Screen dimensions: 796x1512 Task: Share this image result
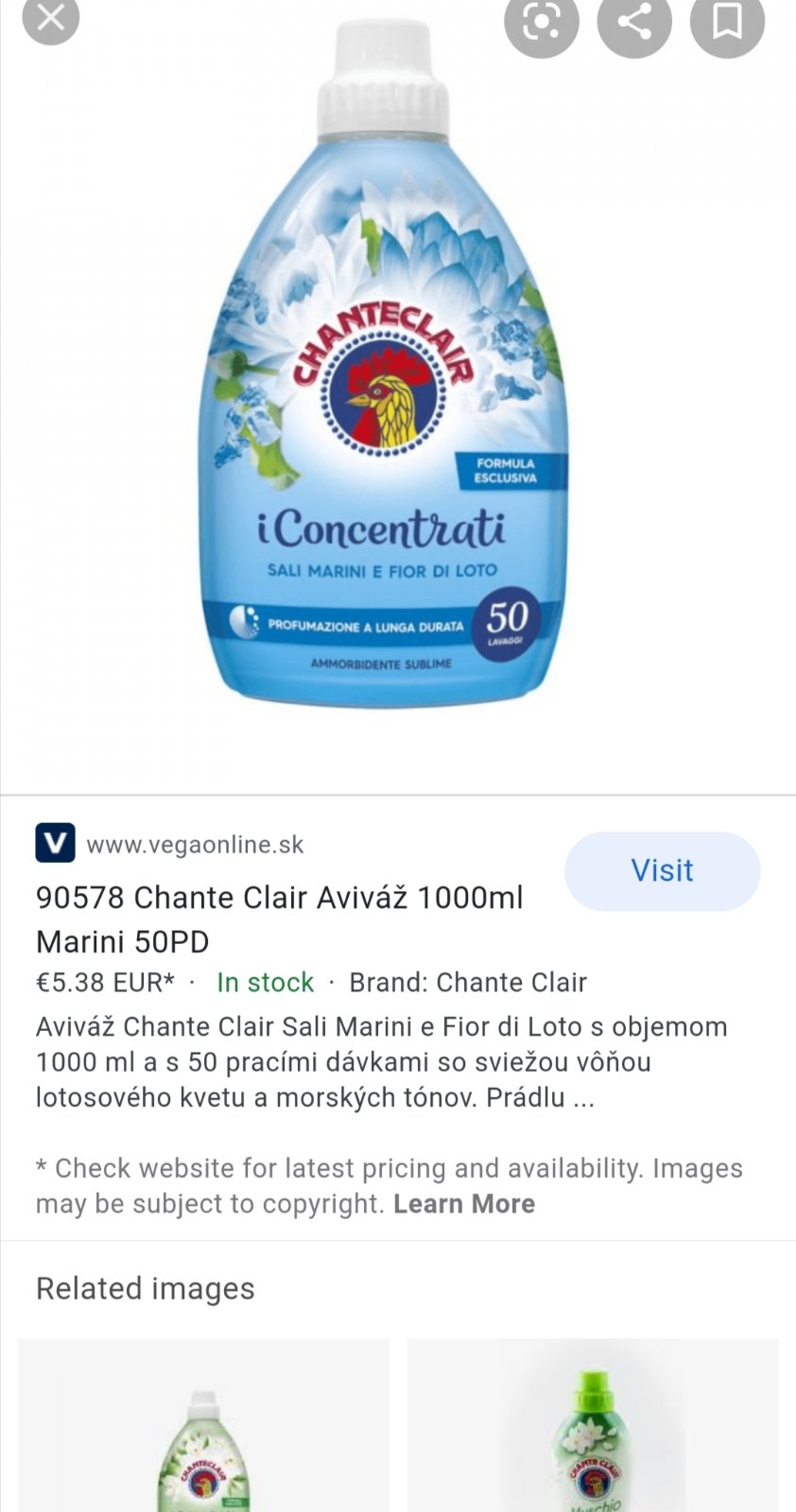pyautogui.click(x=633, y=22)
